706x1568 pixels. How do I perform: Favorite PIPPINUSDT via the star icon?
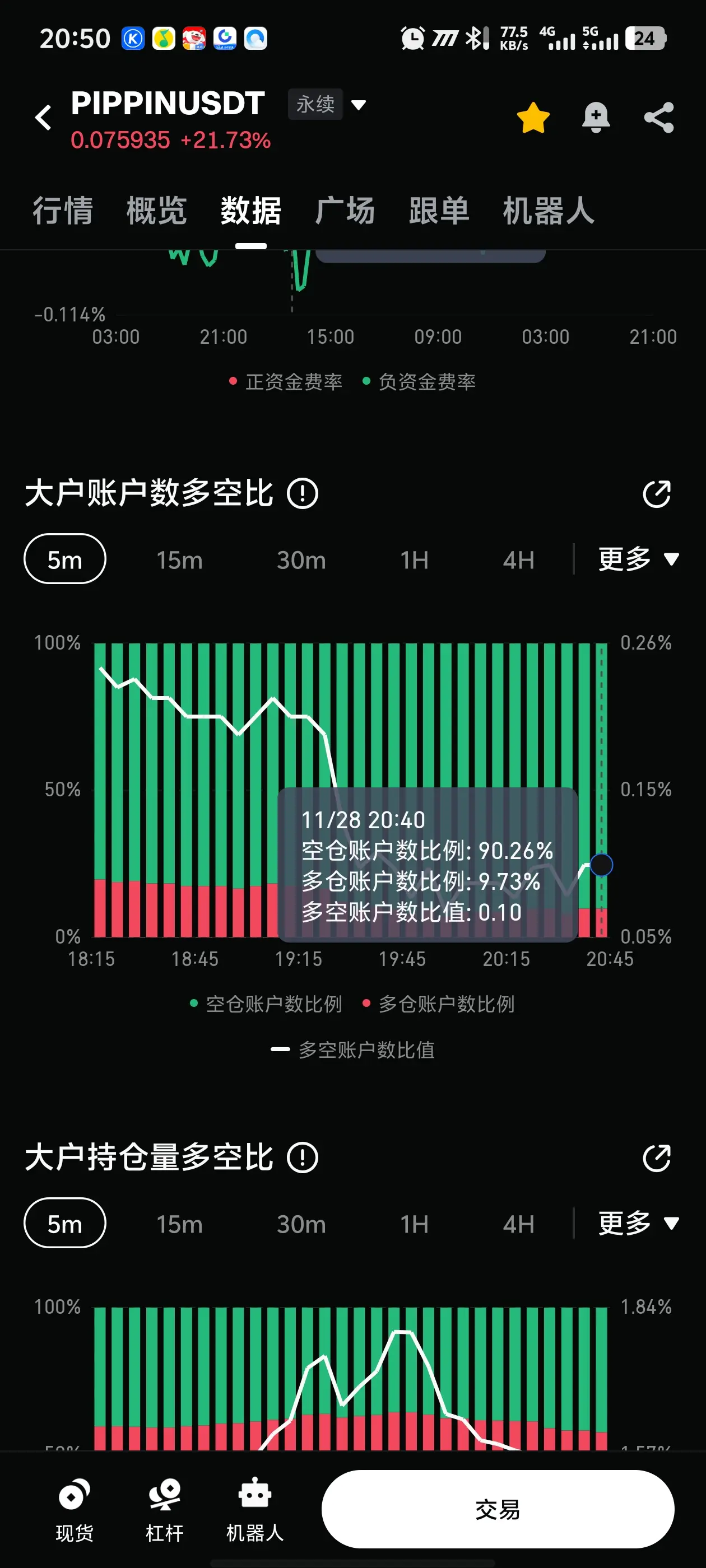point(532,116)
